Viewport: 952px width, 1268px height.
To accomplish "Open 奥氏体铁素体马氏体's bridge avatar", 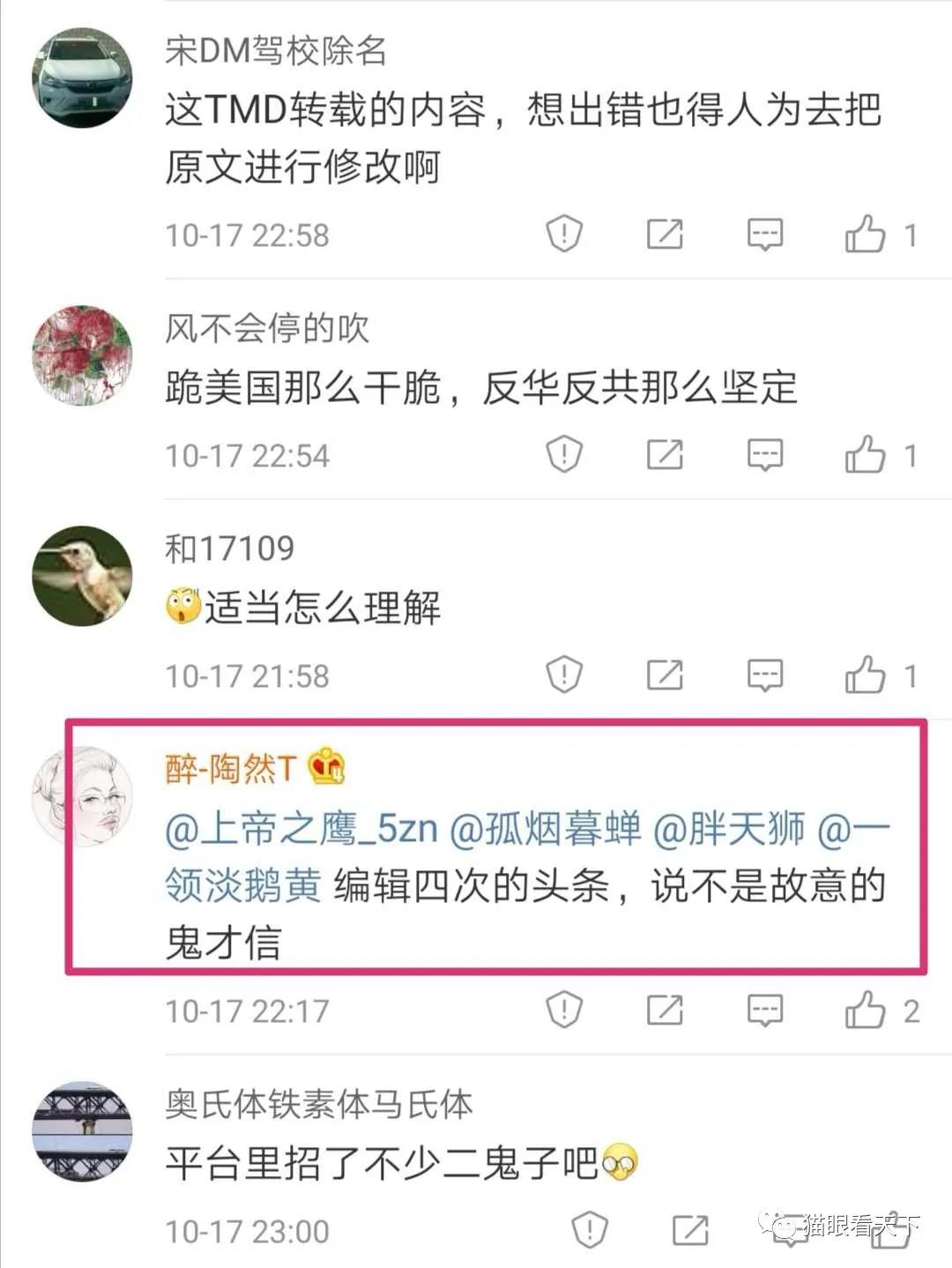I will (x=82, y=1131).
